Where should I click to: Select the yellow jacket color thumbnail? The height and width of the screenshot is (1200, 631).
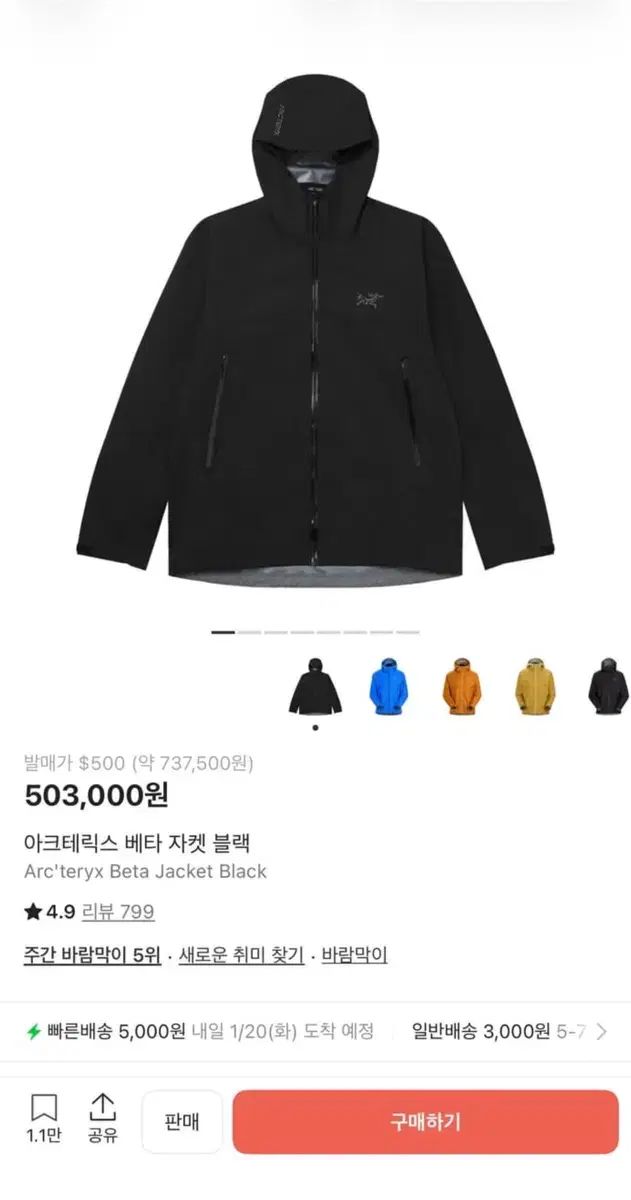point(535,686)
